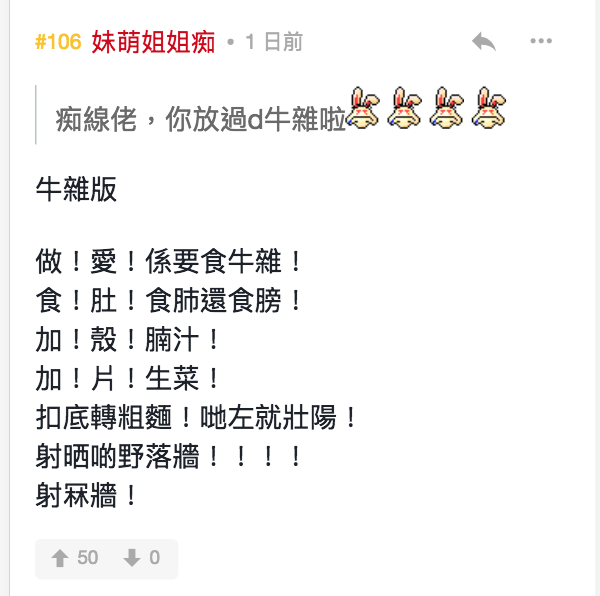This screenshot has height=596, width=600.
Task: Reply to post #106
Action: 484,41
